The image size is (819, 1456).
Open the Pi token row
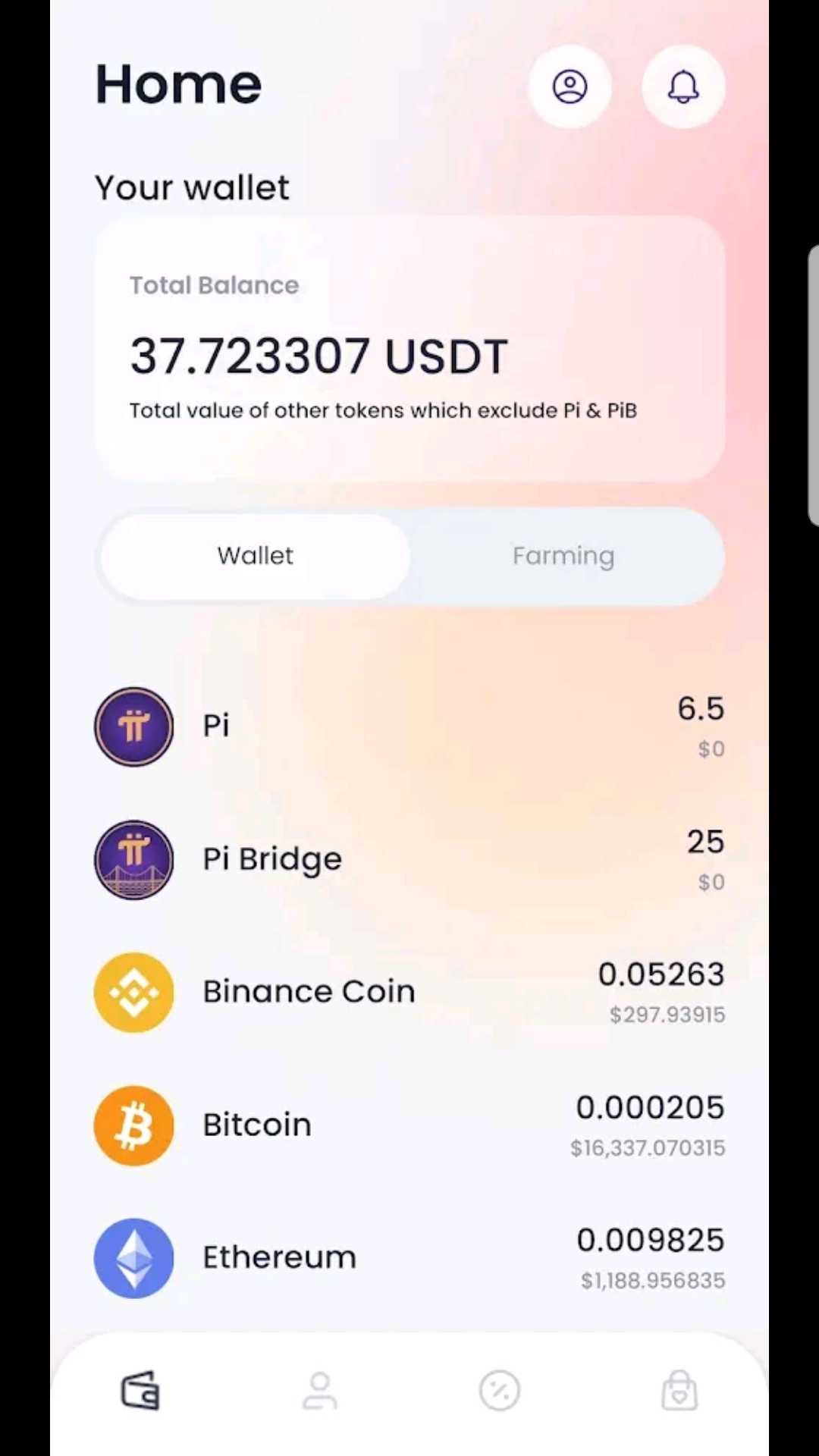click(x=409, y=726)
